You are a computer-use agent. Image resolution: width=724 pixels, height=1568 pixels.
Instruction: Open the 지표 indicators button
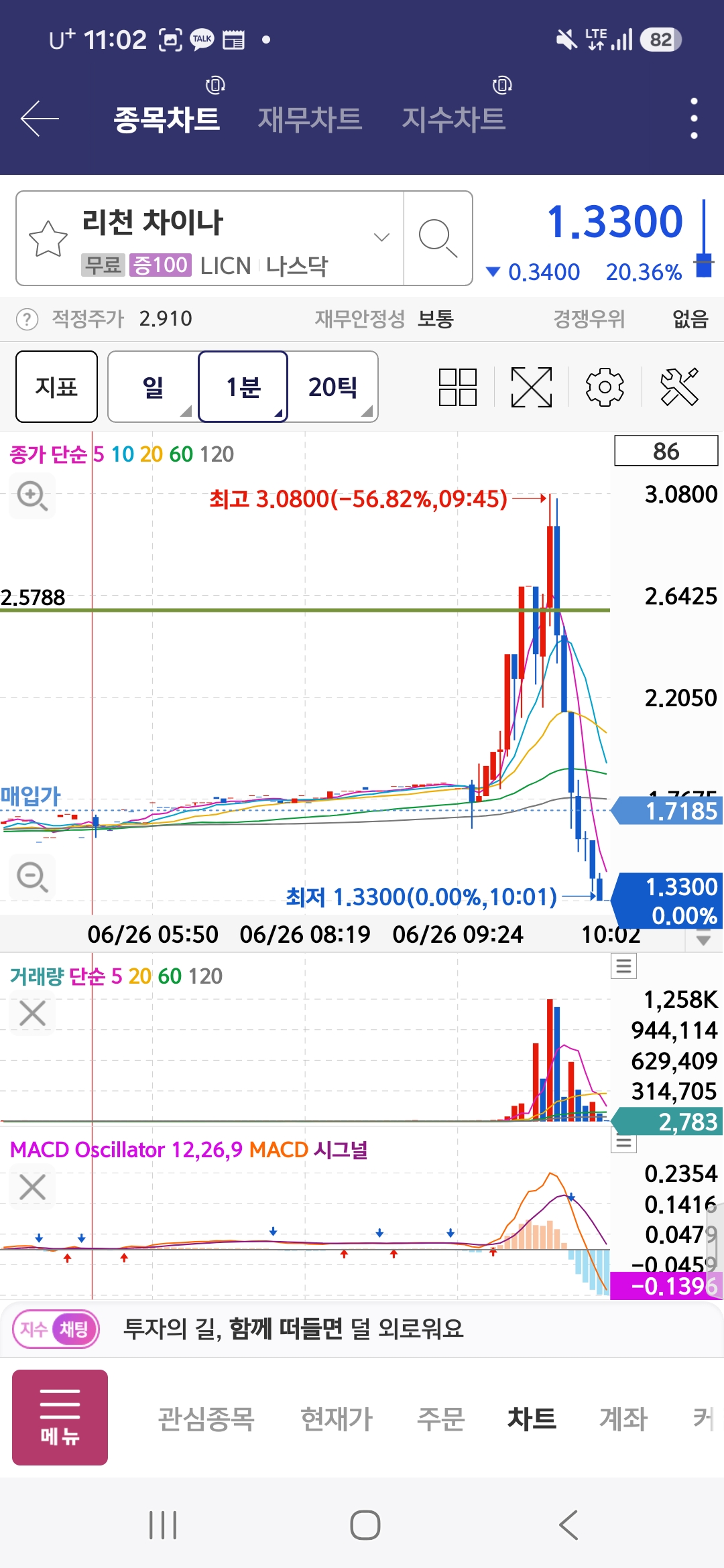tap(56, 387)
